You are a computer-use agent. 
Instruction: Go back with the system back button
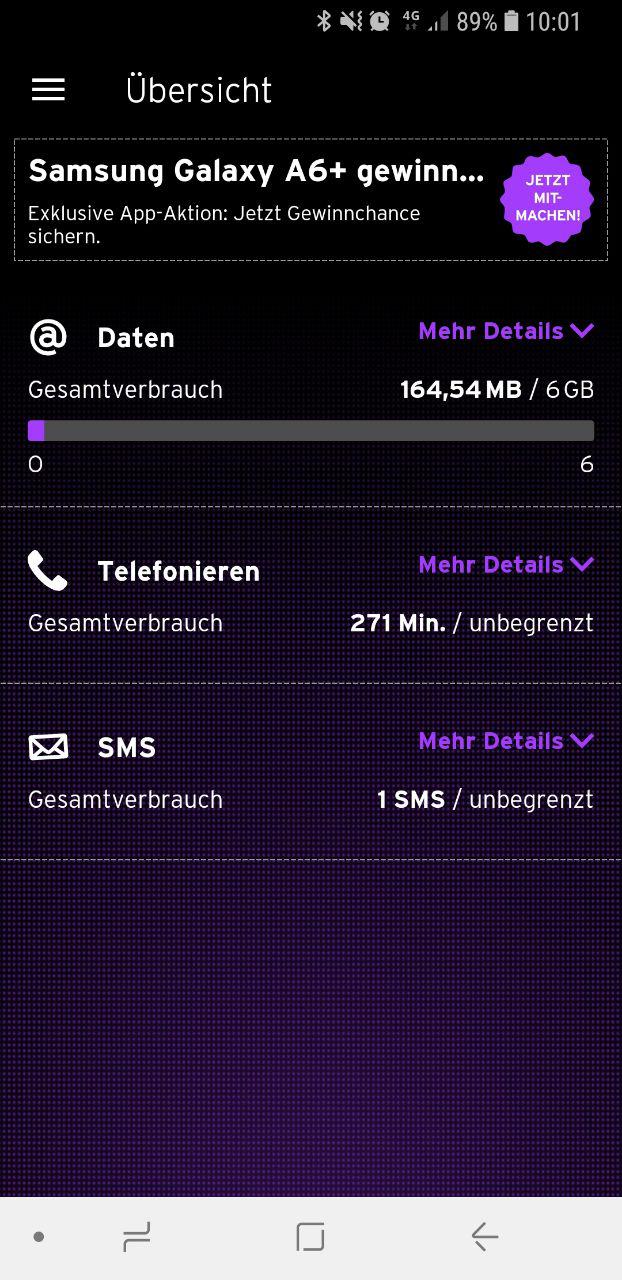click(x=484, y=1237)
